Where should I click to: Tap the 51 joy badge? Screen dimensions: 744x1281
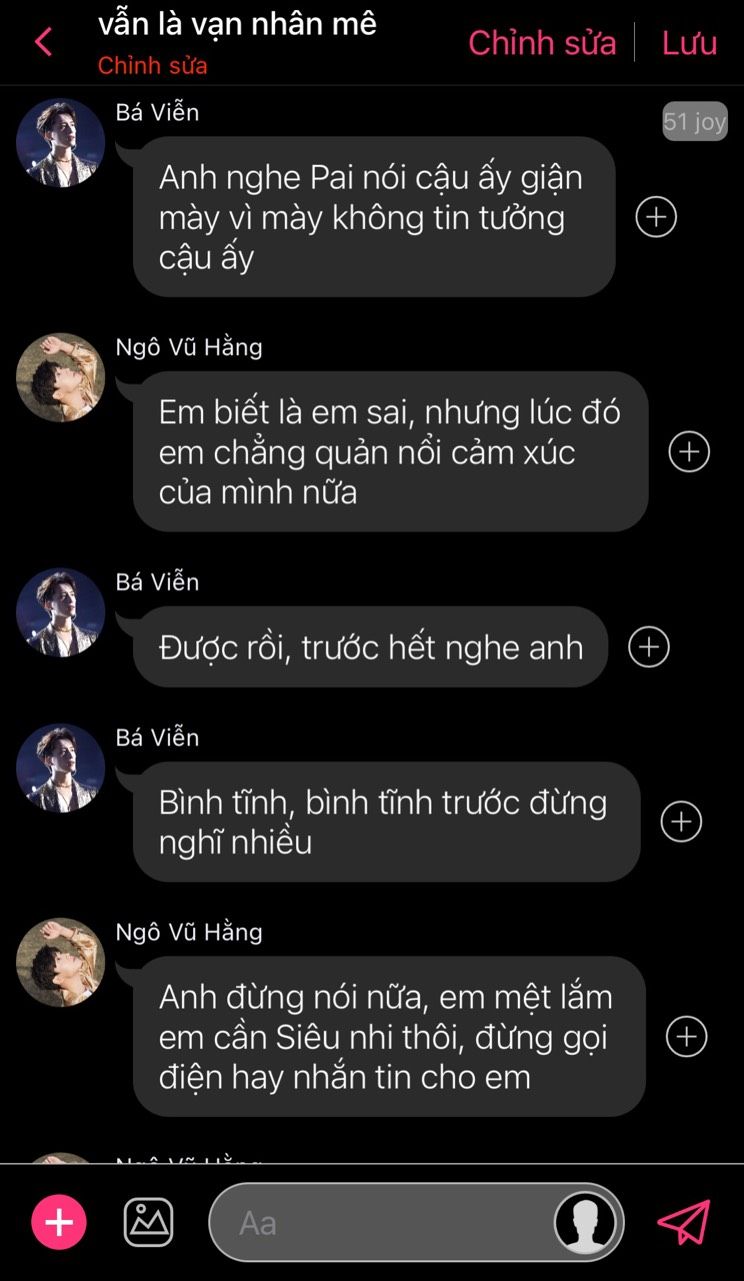click(x=694, y=122)
